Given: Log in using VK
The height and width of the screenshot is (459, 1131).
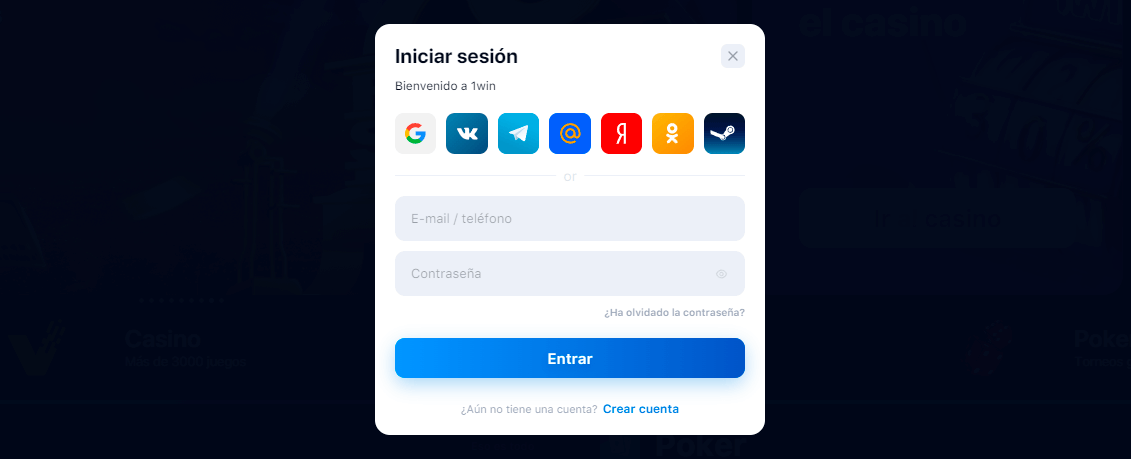Looking at the screenshot, I should tap(467, 133).
